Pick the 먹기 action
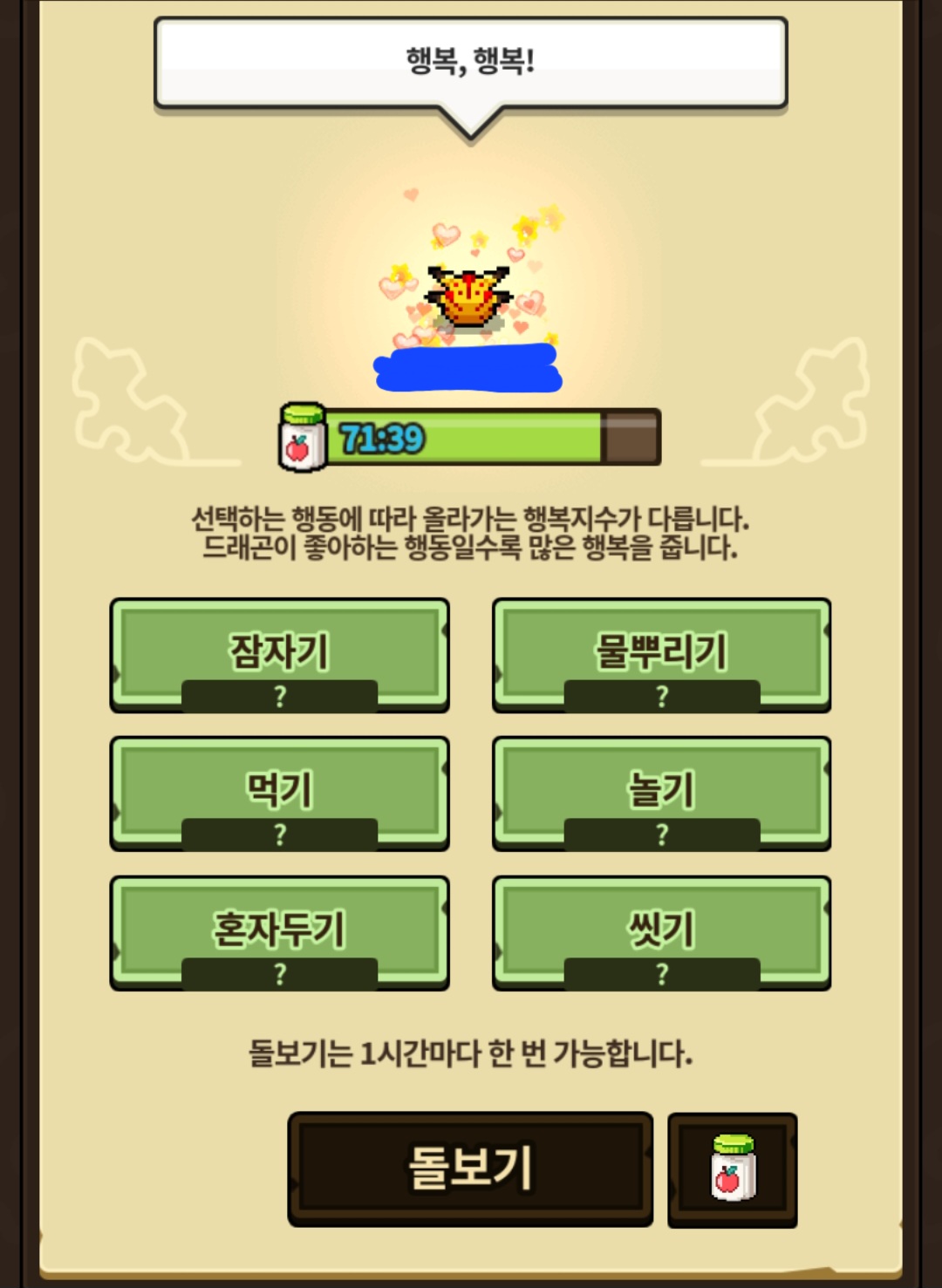The width and height of the screenshot is (942, 1288). [279, 793]
